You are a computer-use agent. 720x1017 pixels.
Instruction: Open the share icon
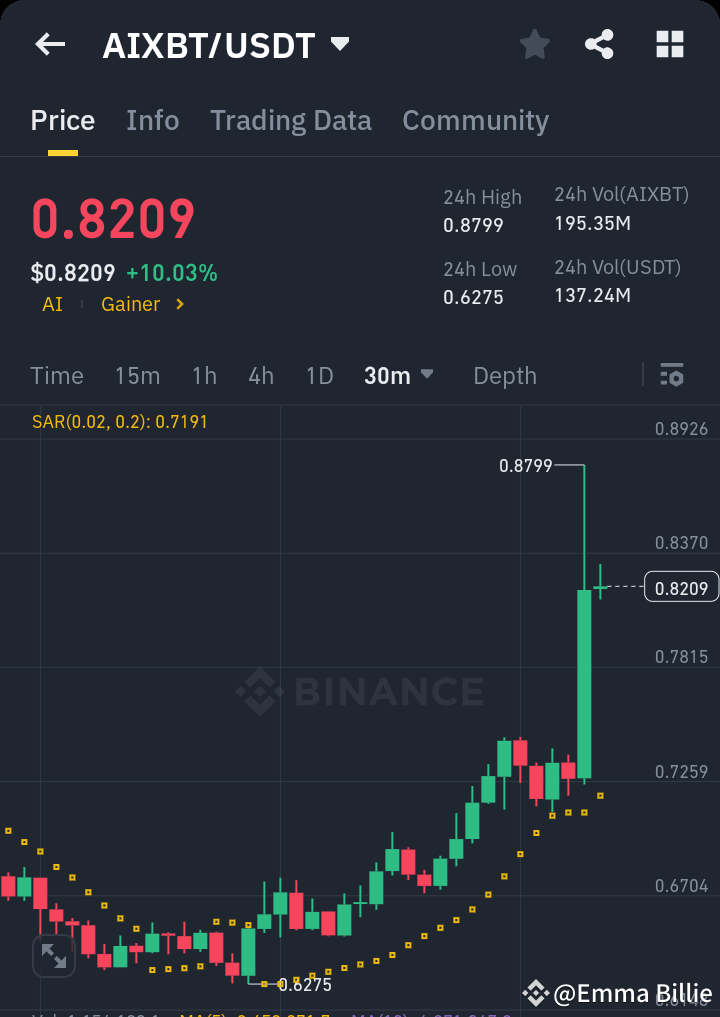click(x=599, y=44)
